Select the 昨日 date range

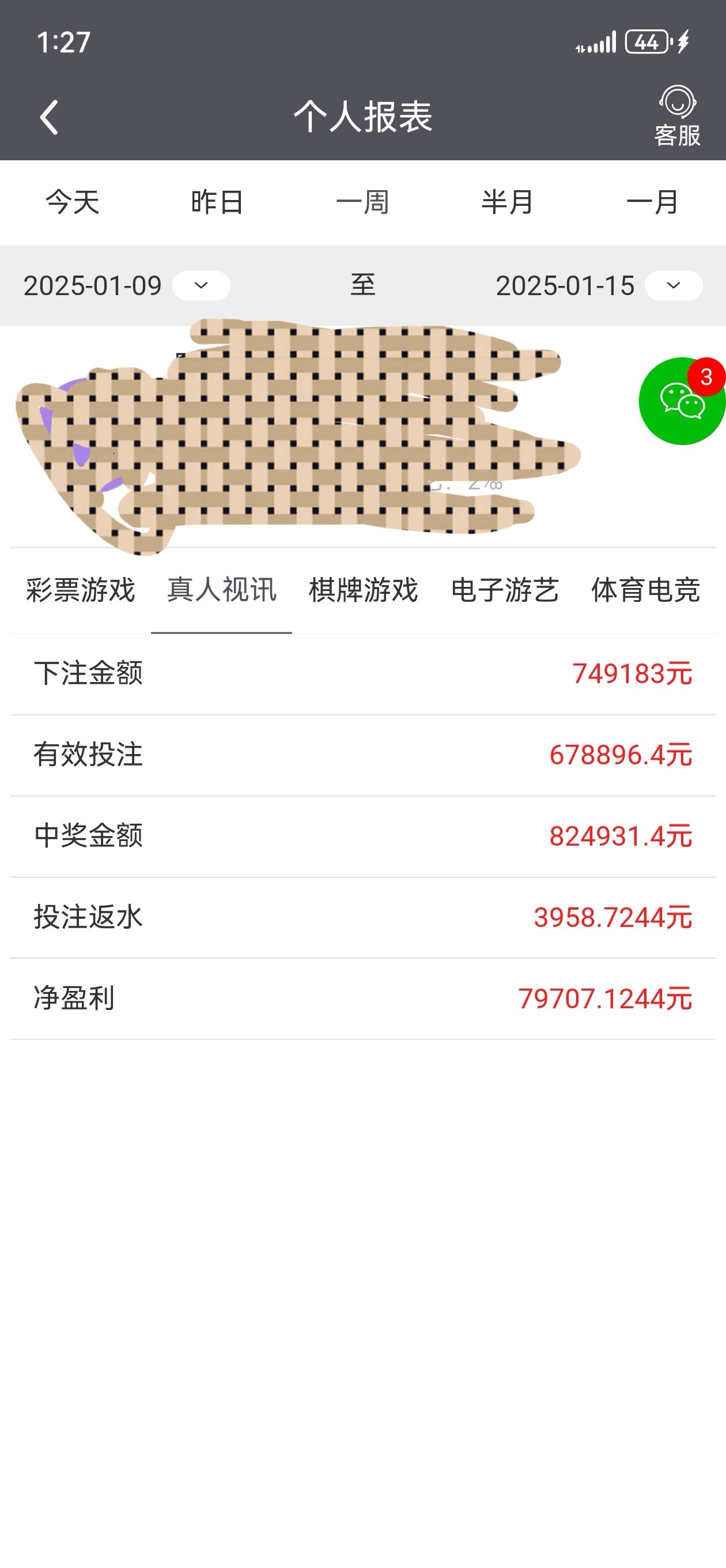pos(217,202)
